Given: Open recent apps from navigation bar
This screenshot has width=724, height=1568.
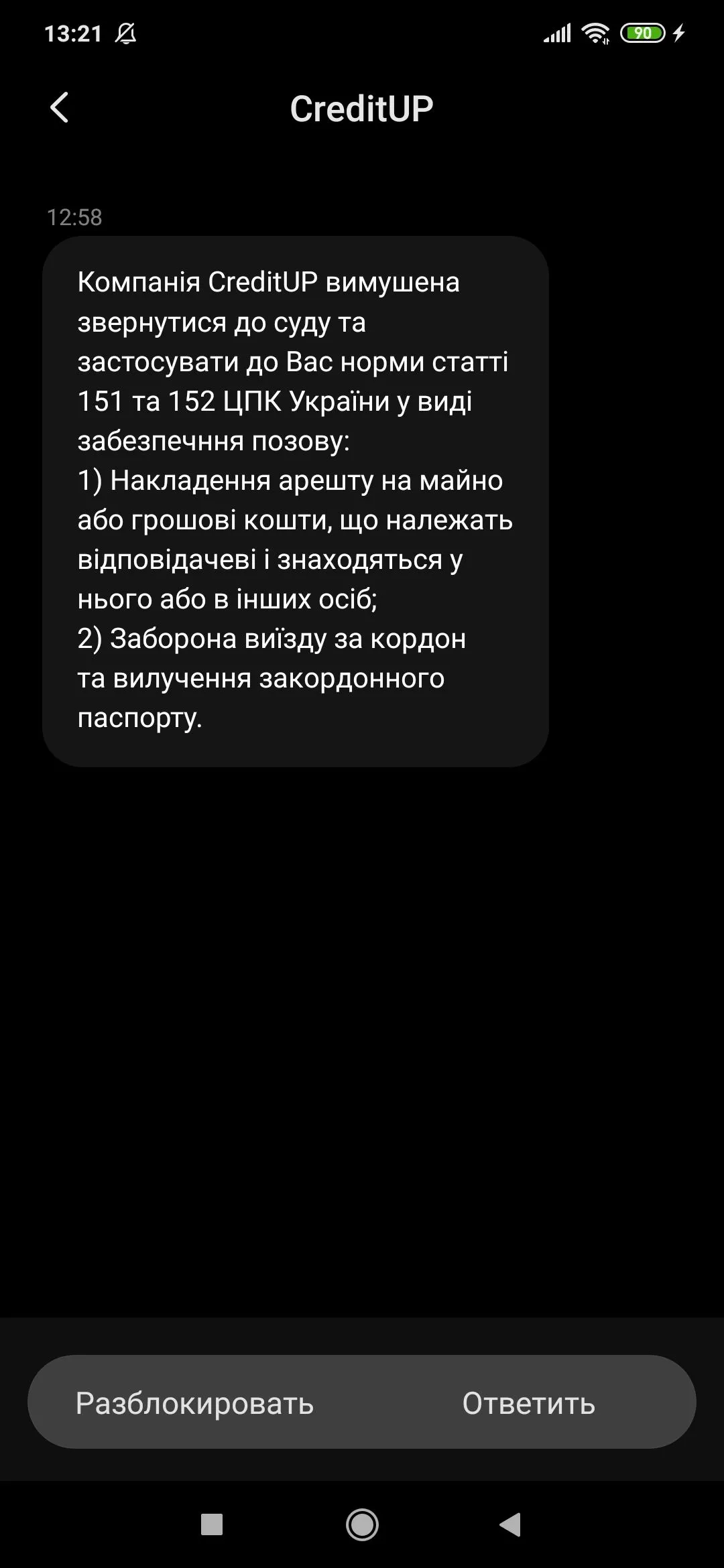Looking at the screenshot, I should tap(212, 1524).
